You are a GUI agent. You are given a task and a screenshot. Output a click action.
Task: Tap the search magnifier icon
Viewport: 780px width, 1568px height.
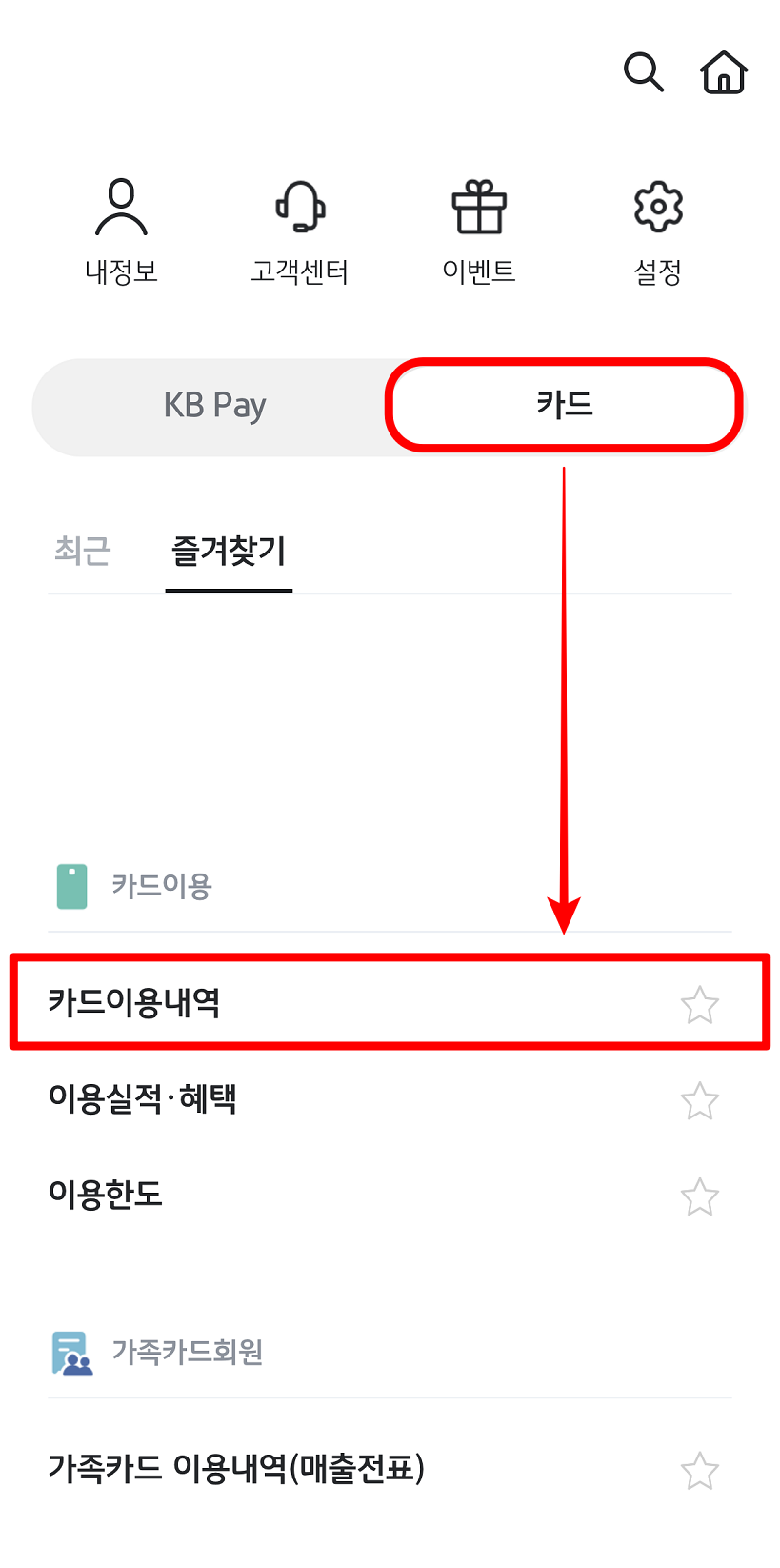pos(644,72)
